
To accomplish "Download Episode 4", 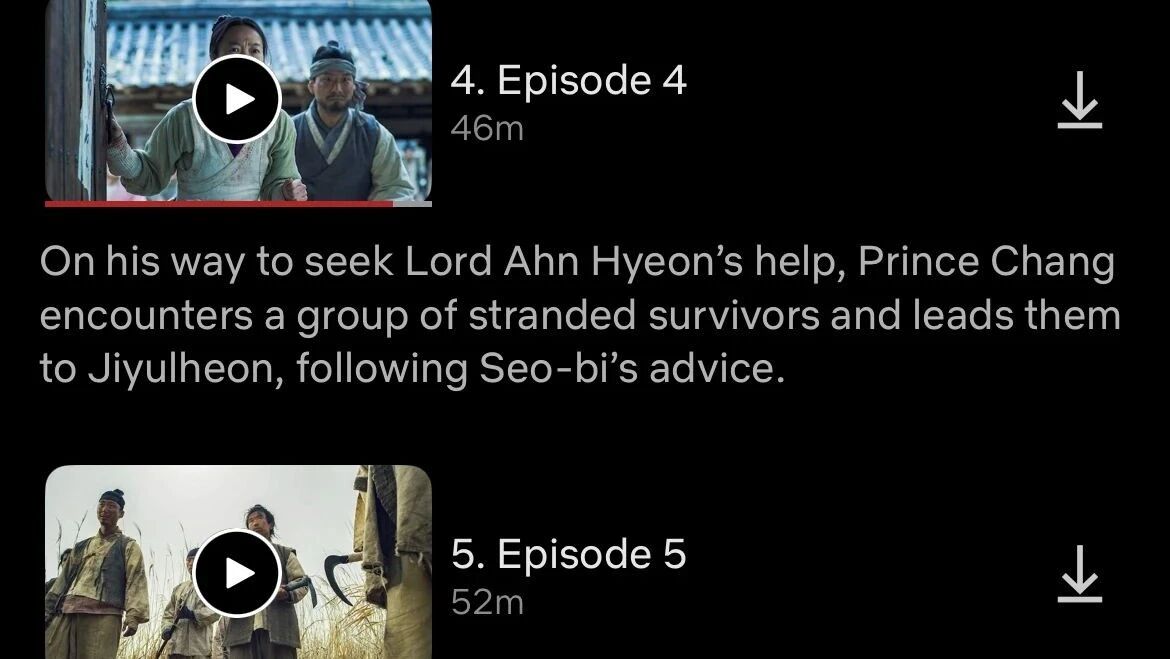I will click(x=1079, y=102).
